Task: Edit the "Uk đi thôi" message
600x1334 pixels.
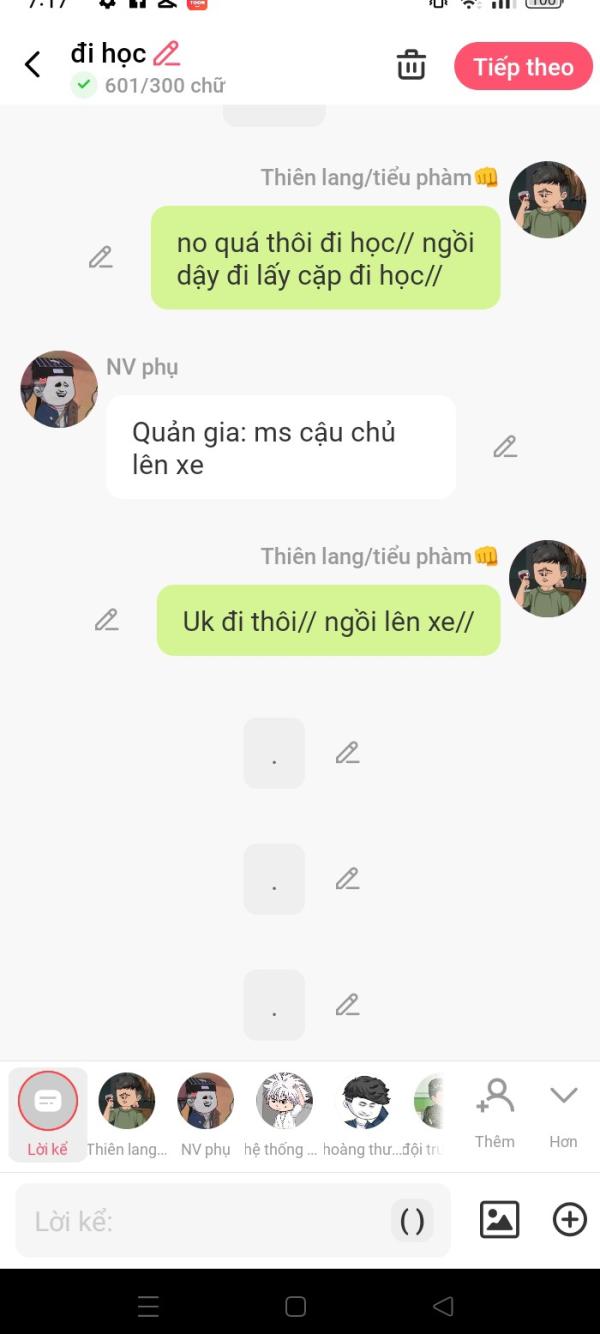Action: pyautogui.click(x=106, y=620)
